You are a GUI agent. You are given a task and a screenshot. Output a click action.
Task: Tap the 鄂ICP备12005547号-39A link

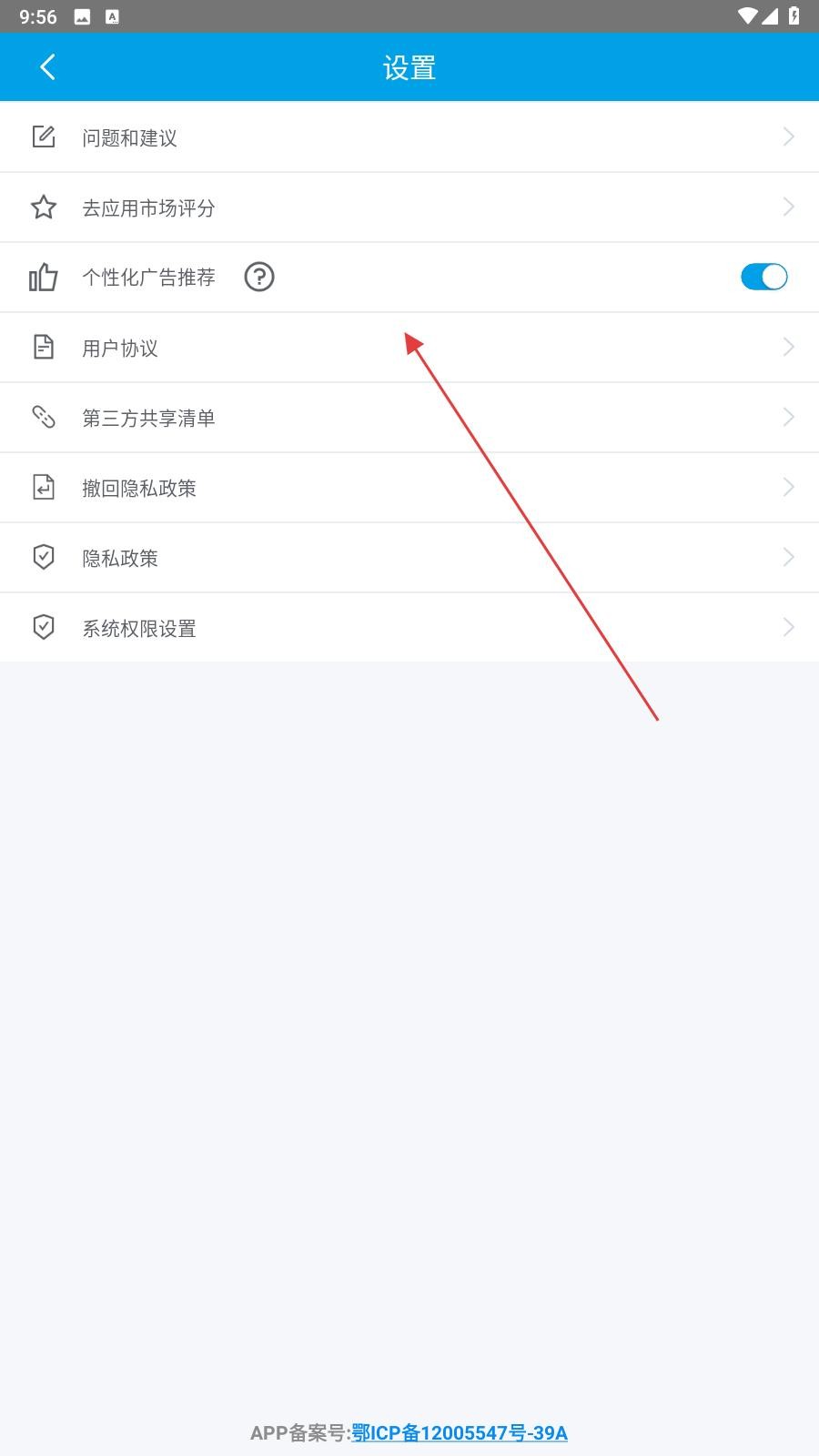(460, 1433)
